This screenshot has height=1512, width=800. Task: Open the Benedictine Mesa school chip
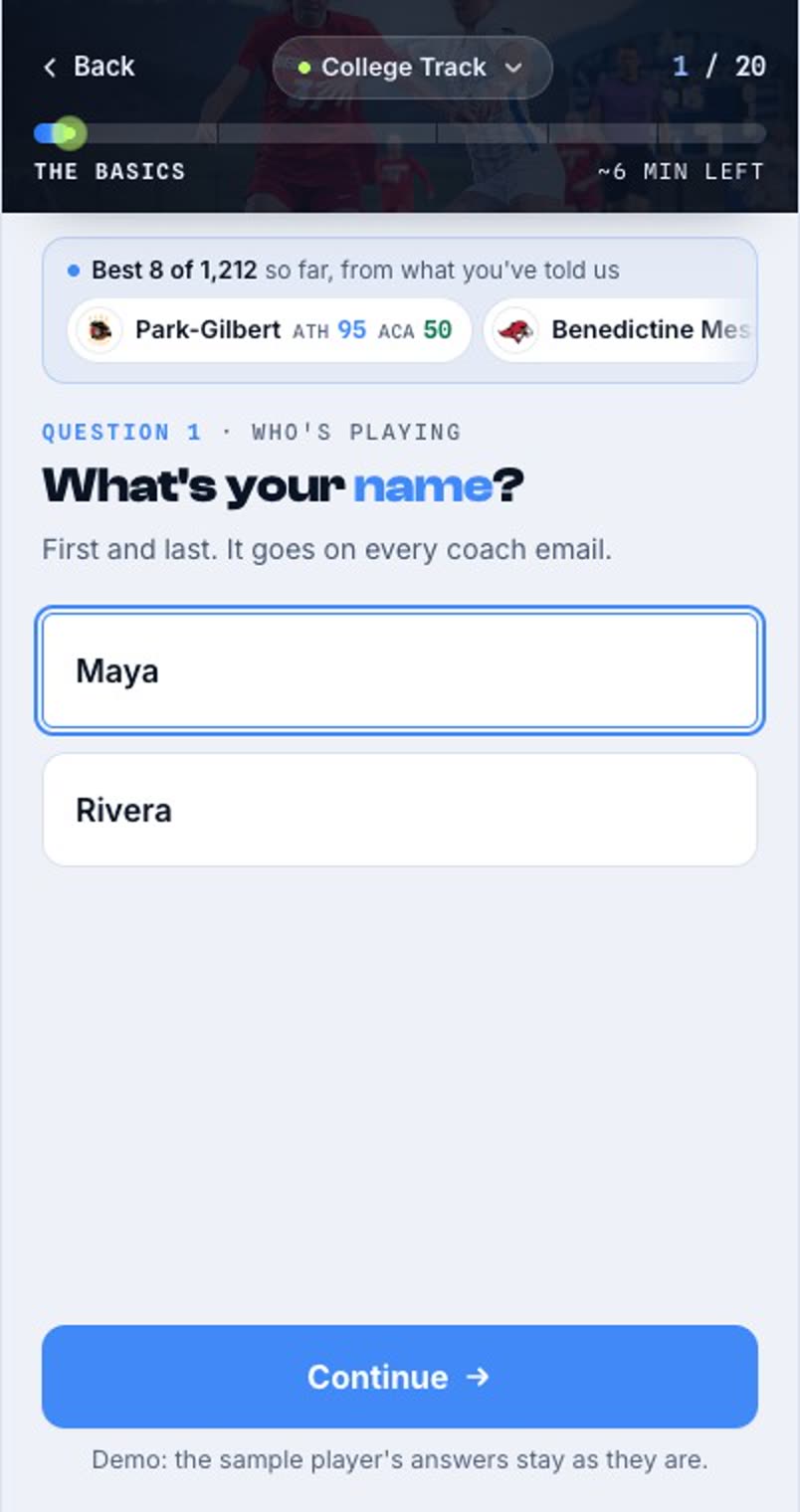pyautogui.click(x=620, y=330)
